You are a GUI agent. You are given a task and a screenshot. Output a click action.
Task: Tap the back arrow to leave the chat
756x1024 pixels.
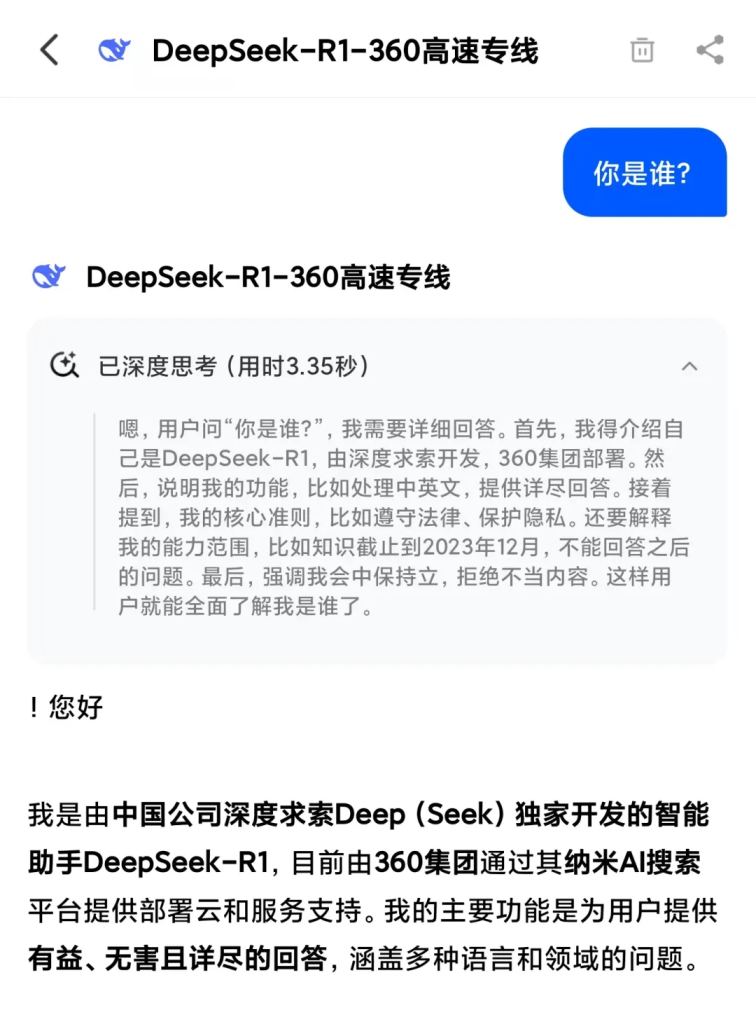pyautogui.click(x=49, y=49)
